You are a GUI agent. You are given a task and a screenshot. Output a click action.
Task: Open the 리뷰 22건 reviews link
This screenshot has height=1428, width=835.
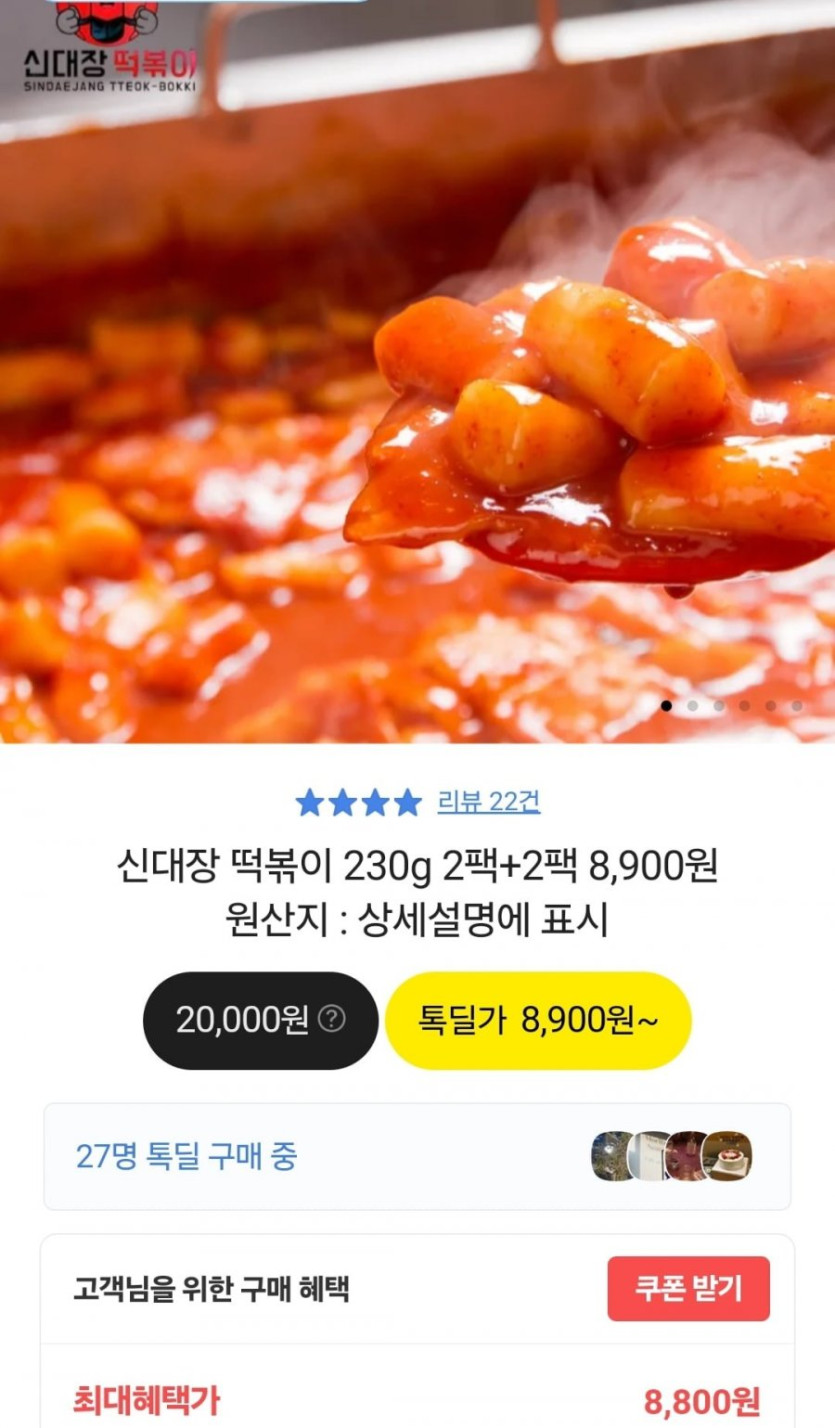click(x=488, y=802)
